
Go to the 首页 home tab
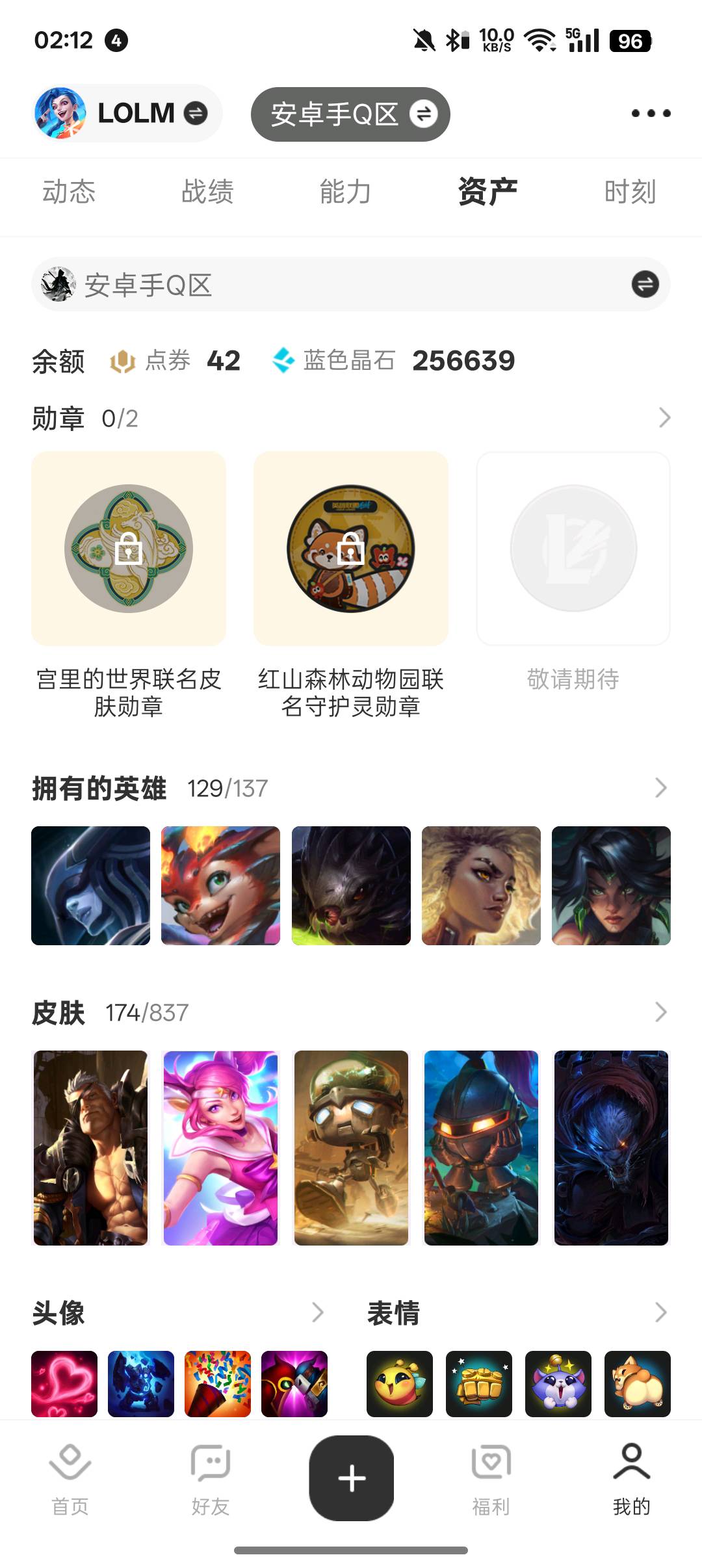coord(70,1480)
